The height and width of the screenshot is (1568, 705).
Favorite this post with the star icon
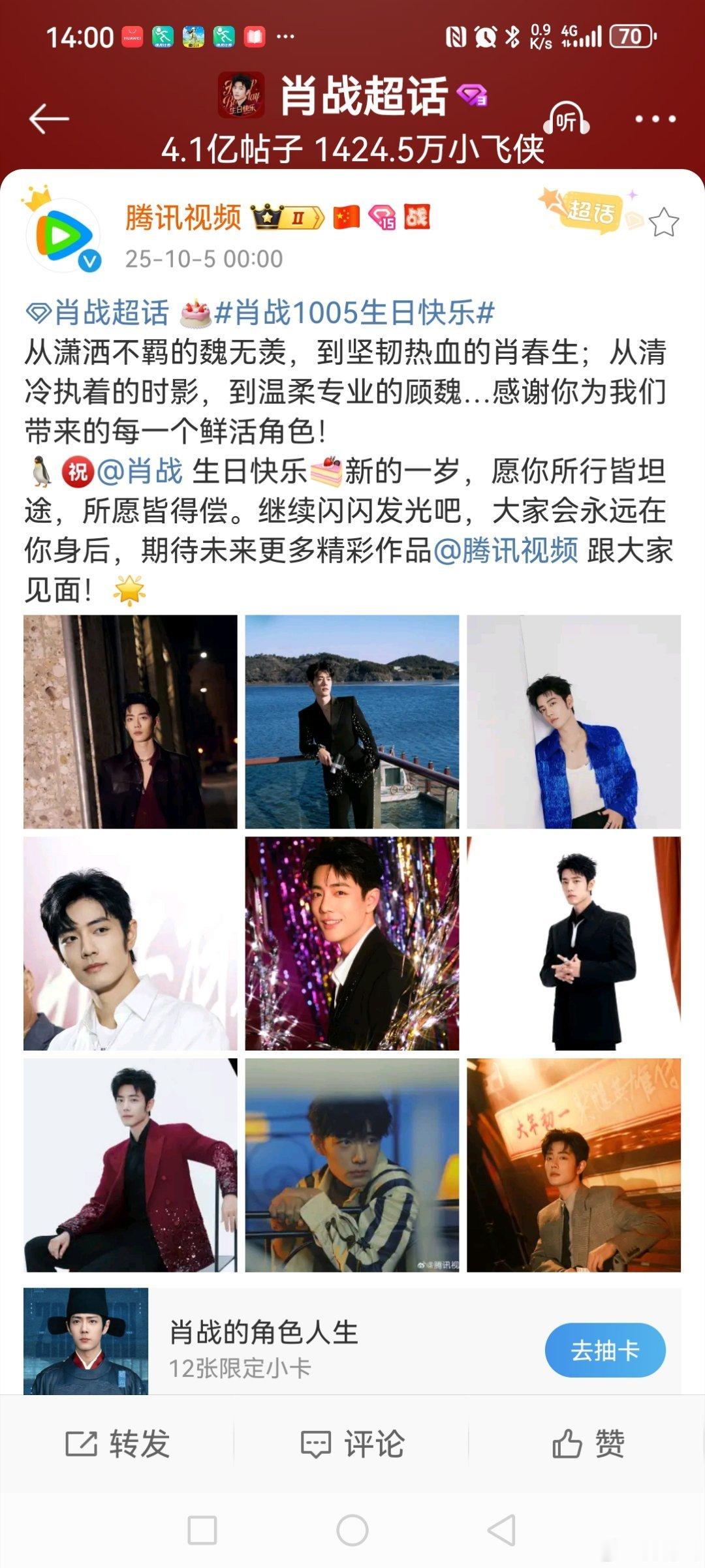pyautogui.click(x=664, y=223)
